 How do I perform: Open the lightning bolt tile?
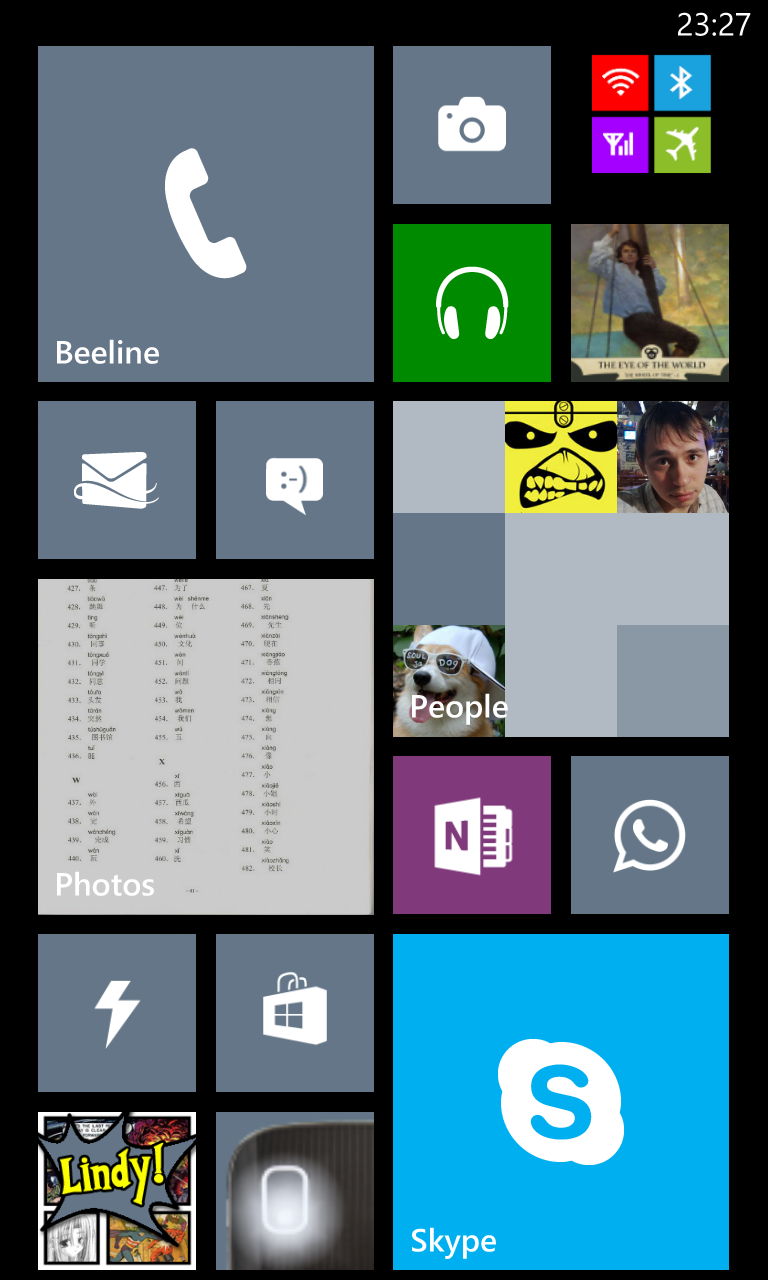point(117,1013)
